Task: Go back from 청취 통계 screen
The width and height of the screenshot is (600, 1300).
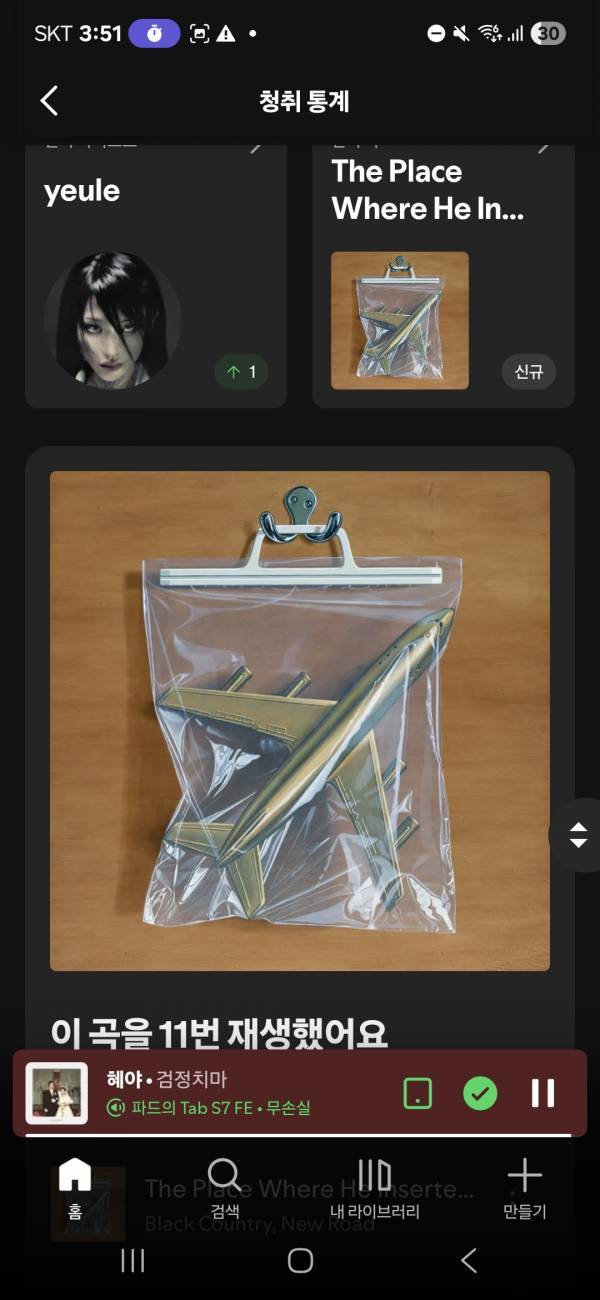Action: [49, 101]
